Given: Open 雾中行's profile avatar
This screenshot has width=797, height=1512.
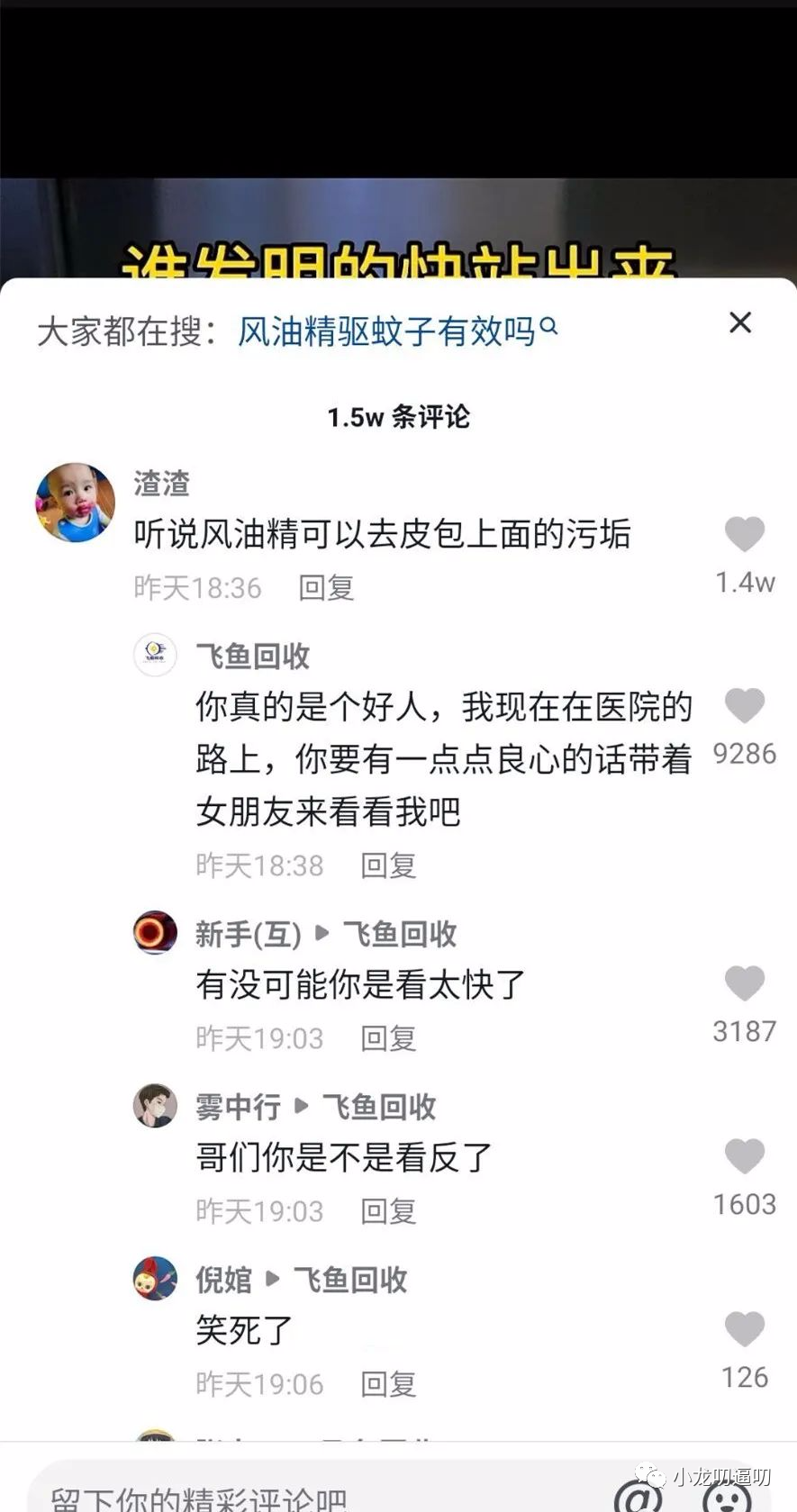Looking at the screenshot, I should (x=155, y=1106).
